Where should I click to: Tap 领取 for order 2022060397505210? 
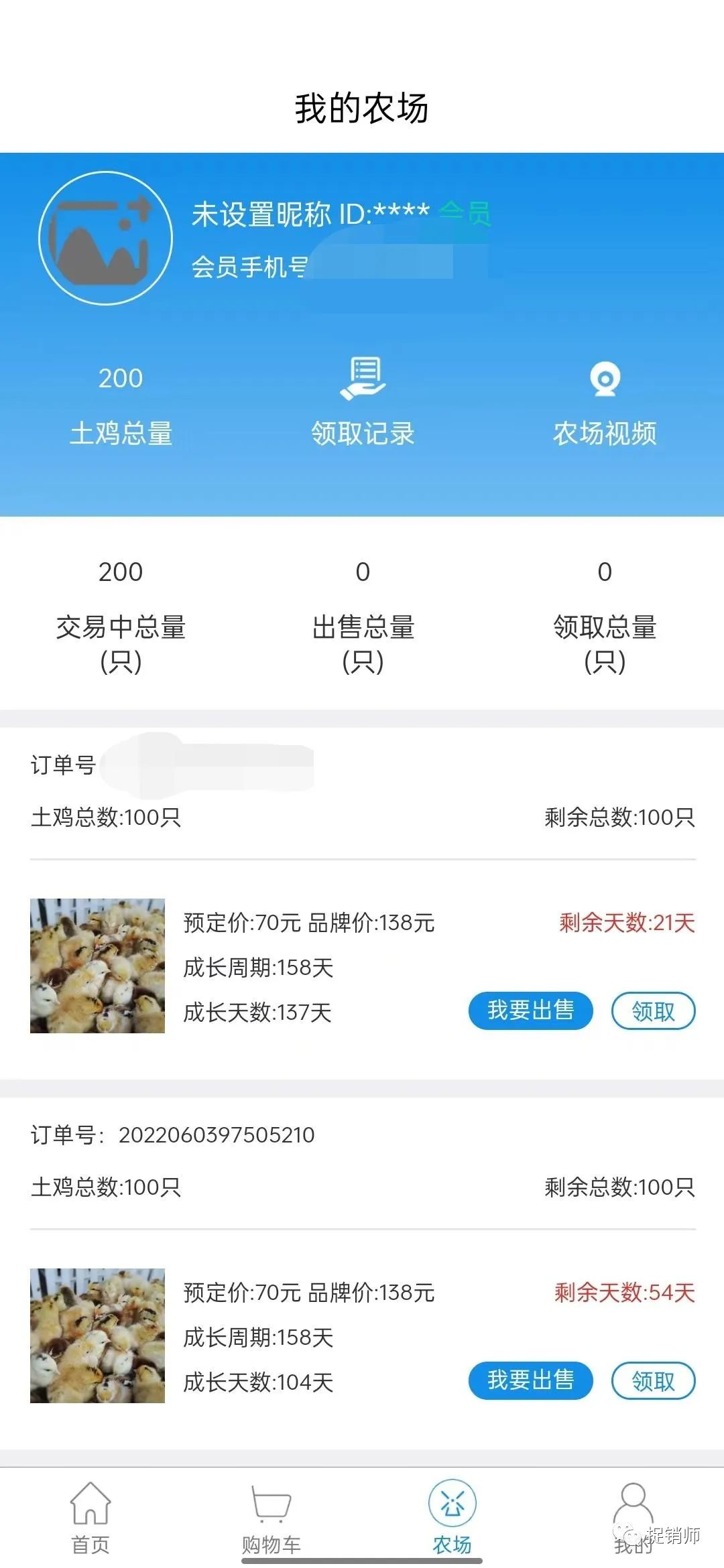[x=653, y=1381]
